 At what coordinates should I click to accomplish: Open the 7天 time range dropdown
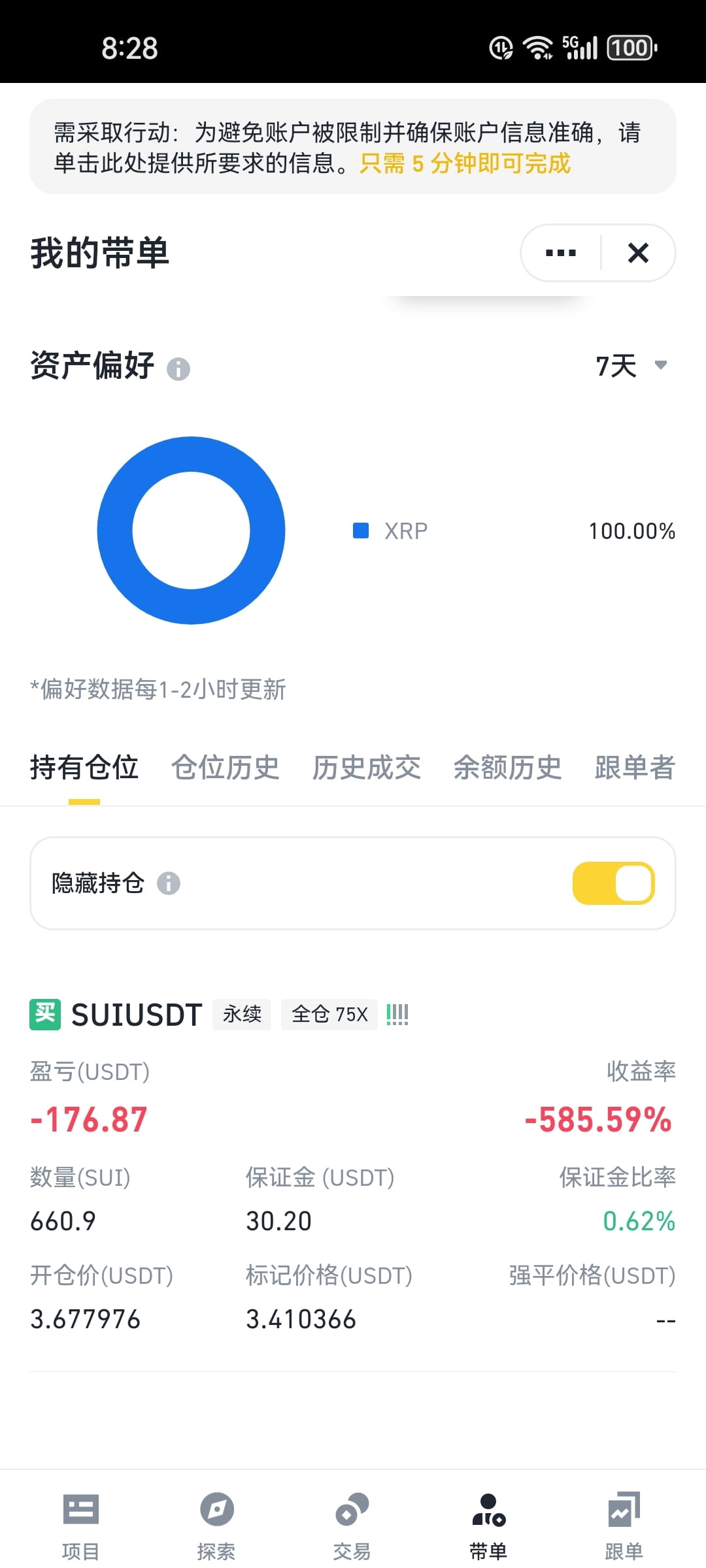point(631,366)
